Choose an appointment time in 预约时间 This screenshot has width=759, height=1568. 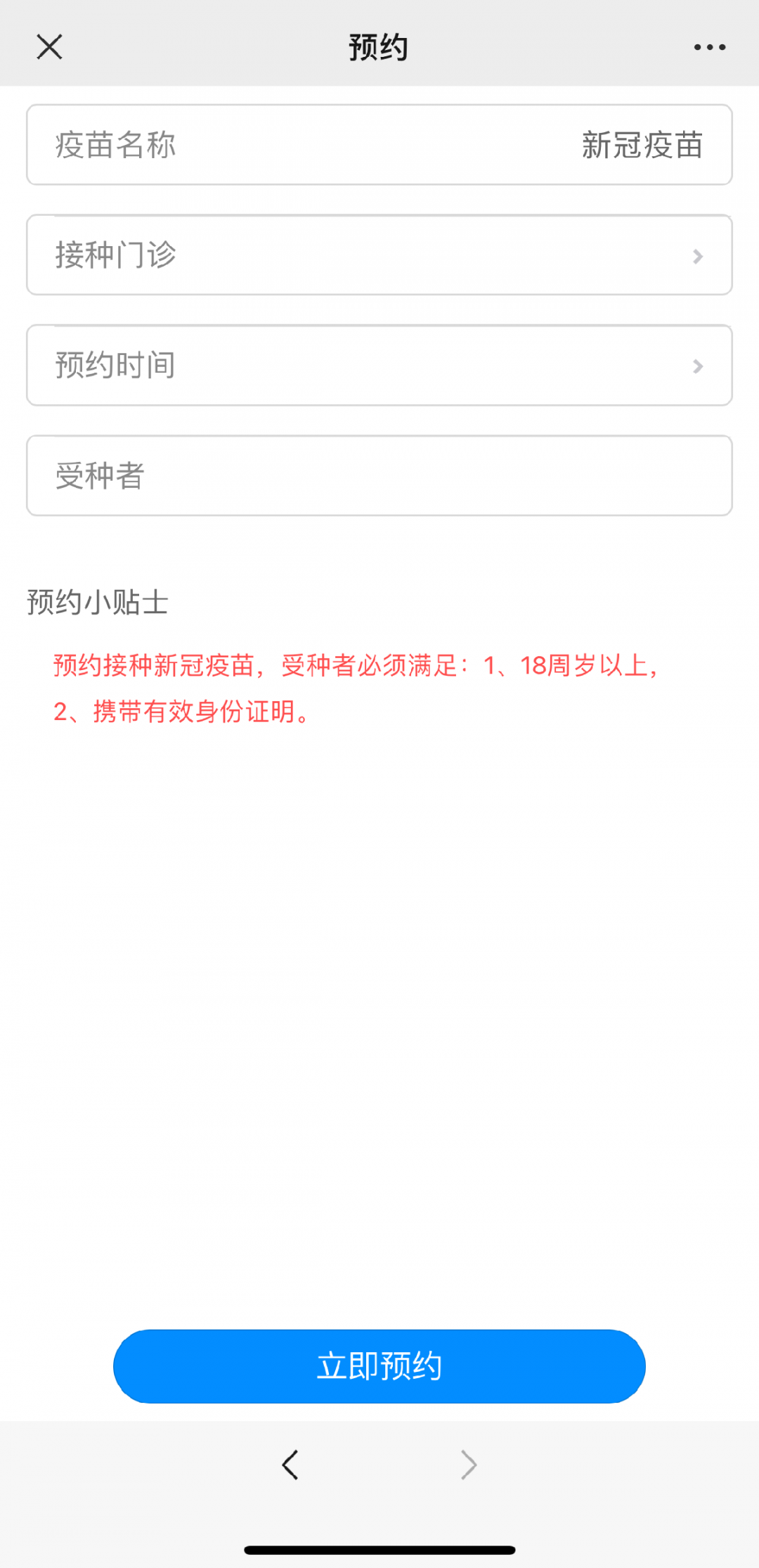click(379, 366)
